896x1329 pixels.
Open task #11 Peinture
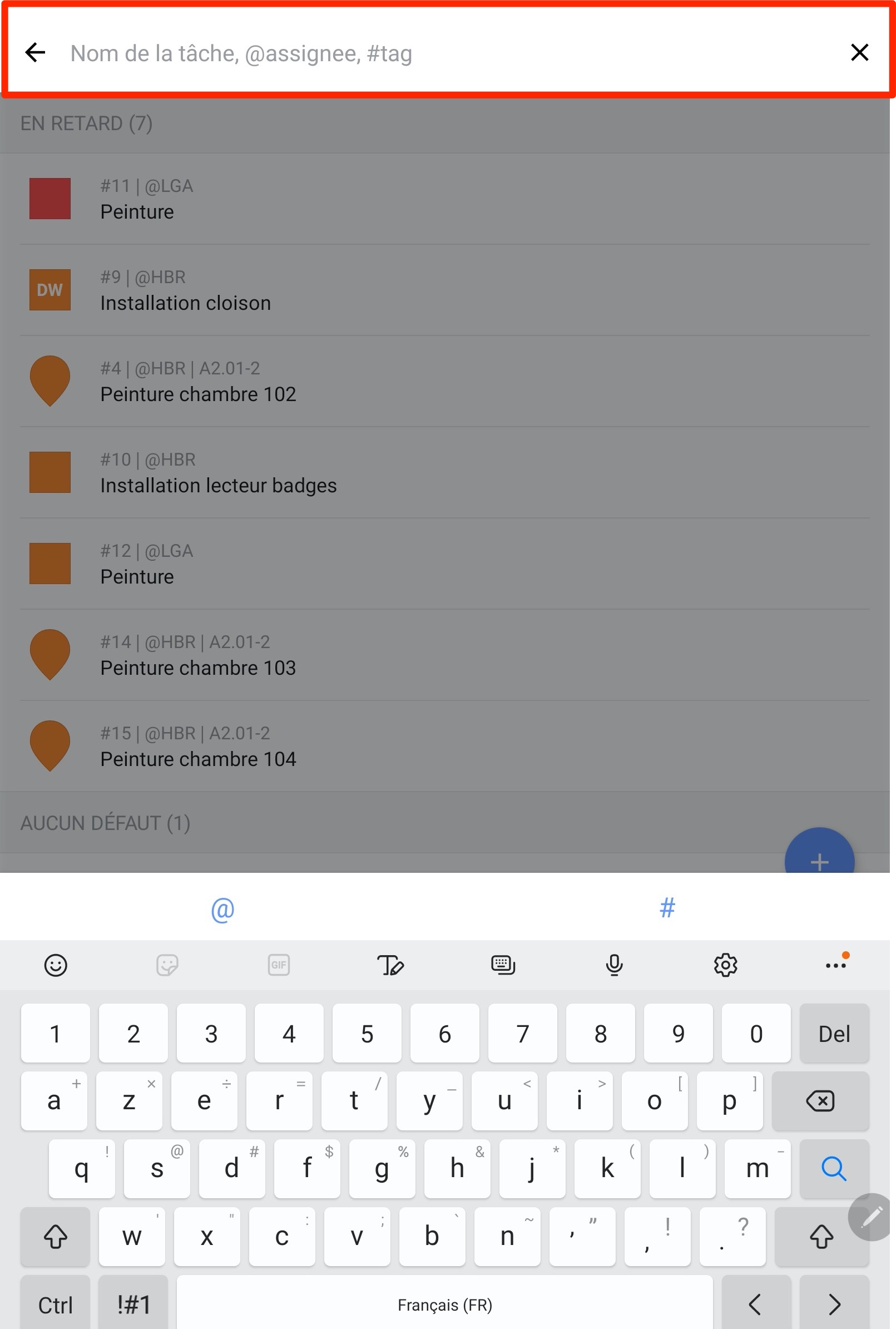[x=444, y=199]
